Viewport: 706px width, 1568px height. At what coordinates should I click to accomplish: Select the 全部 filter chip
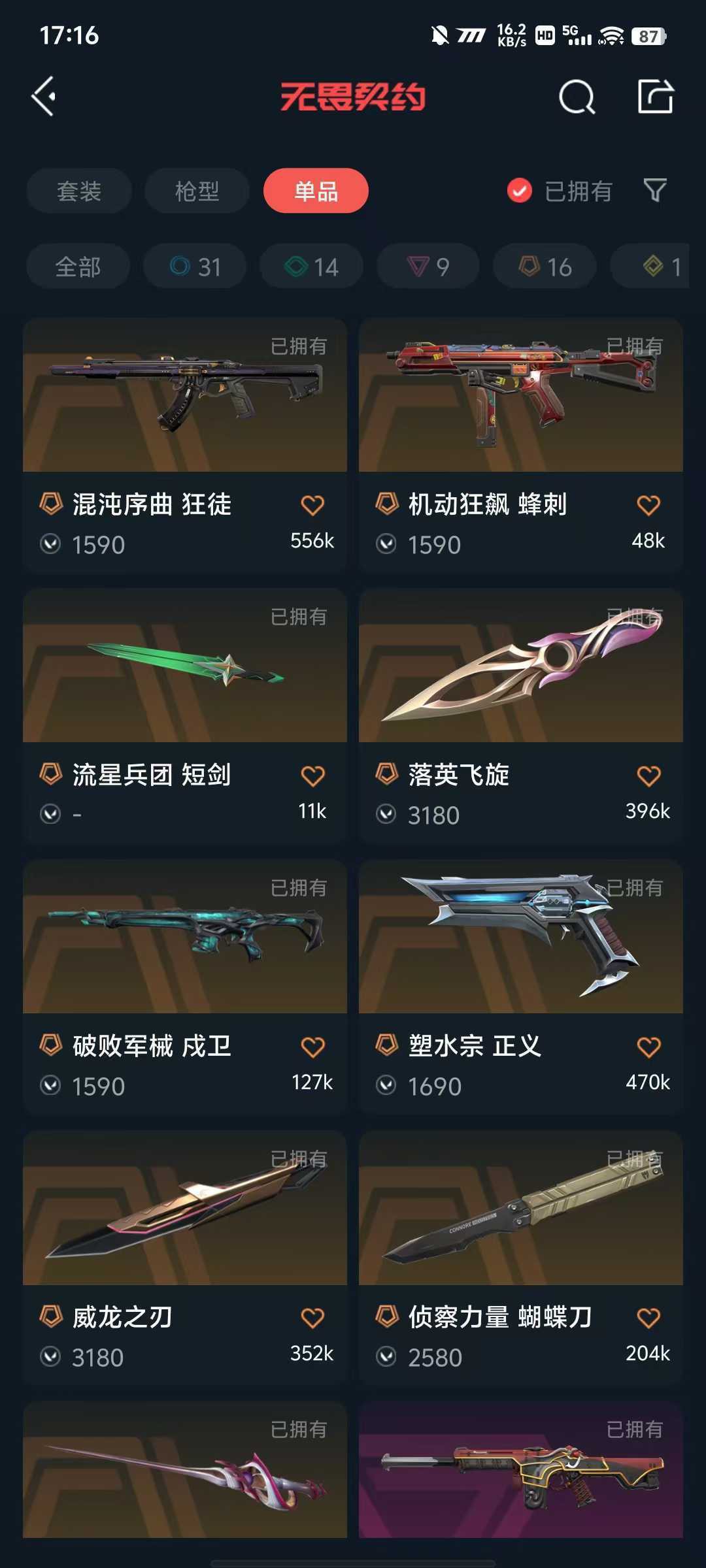click(78, 267)
